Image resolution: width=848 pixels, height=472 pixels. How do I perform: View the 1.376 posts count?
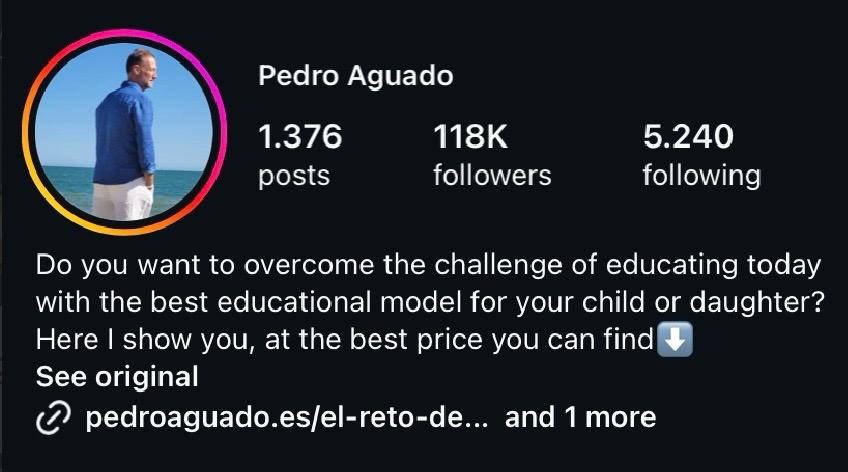(300, 154)
